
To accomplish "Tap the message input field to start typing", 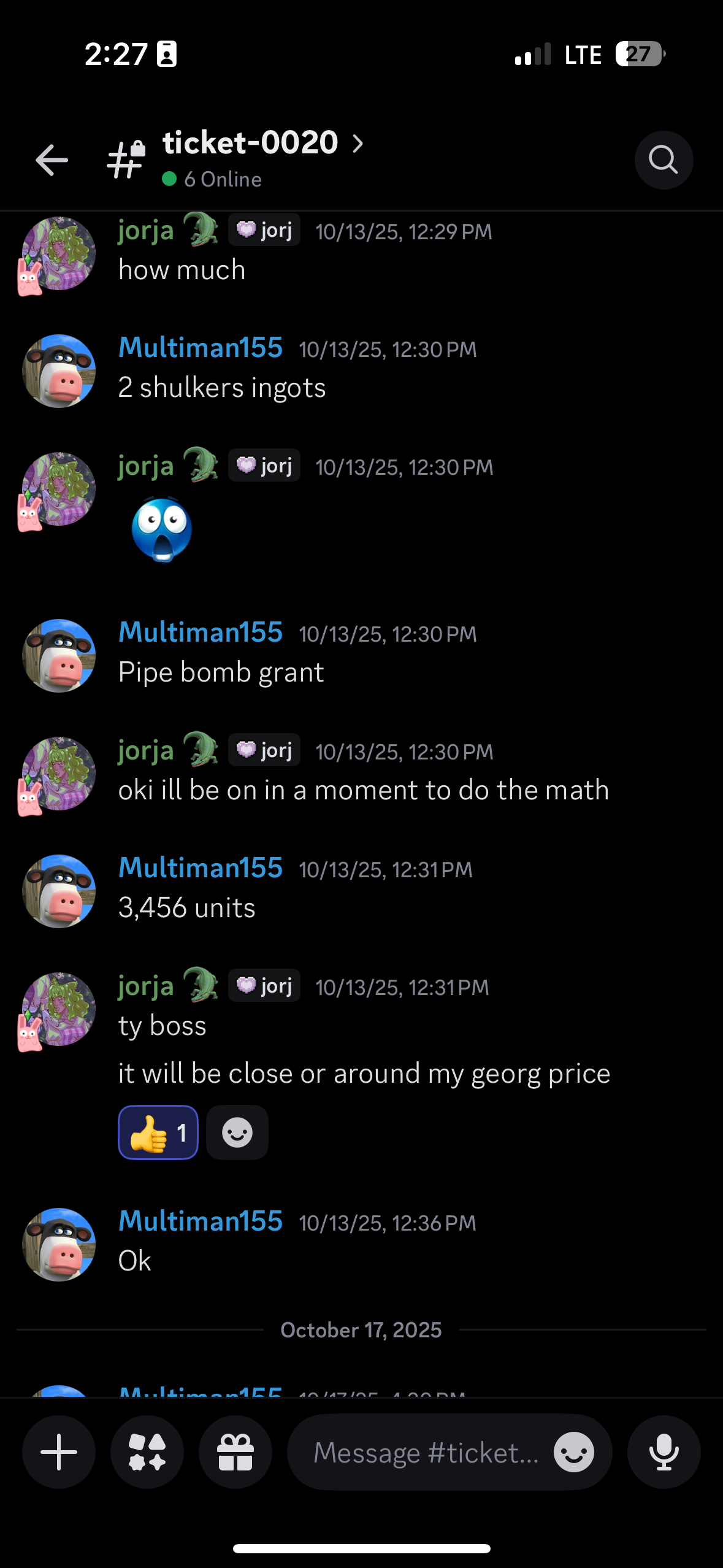I will [429, 1452].
